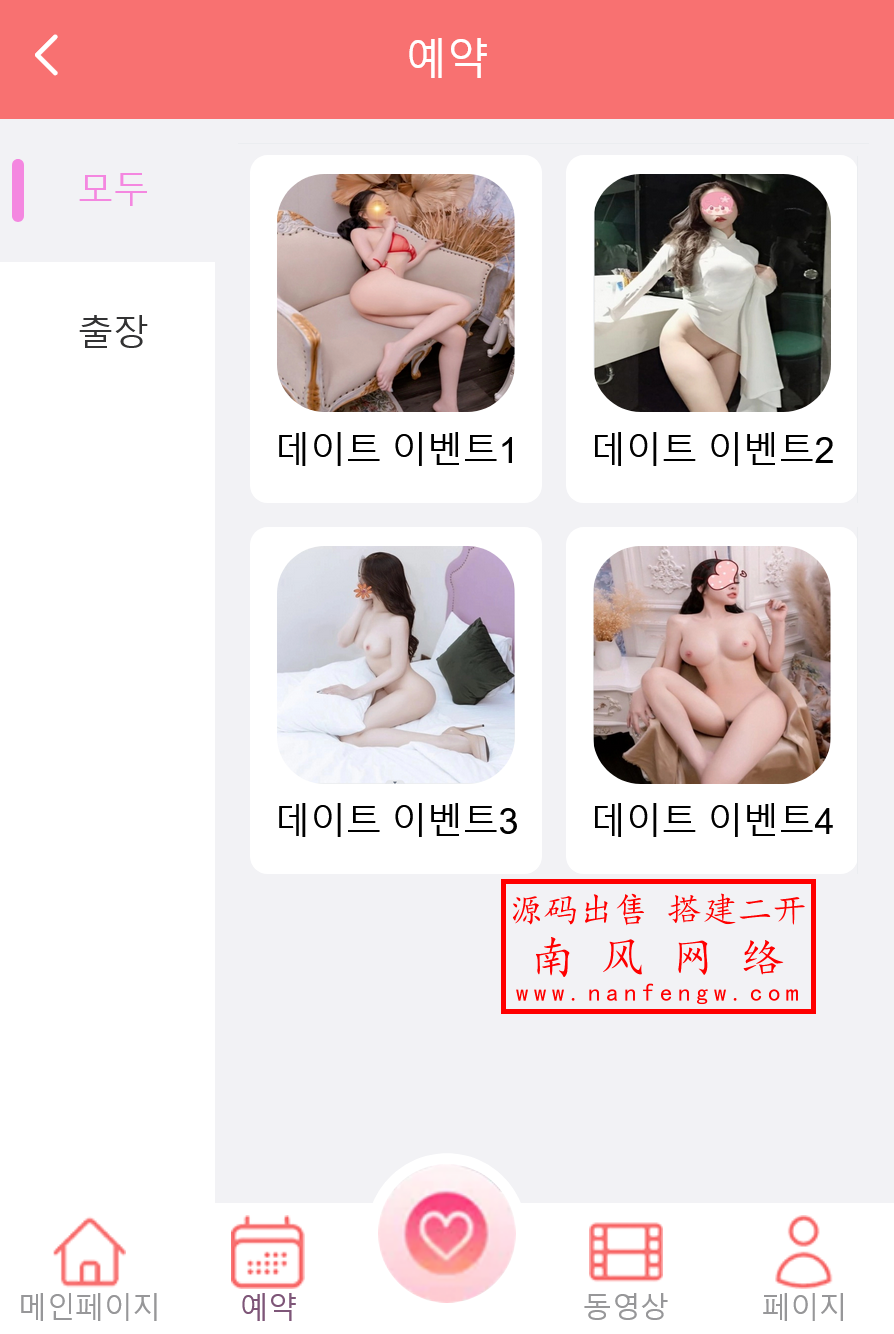Screen dimensions: 894x1334
Task: Click the www.nanfengw.com watermark link
Action: [x=657, y=995]
